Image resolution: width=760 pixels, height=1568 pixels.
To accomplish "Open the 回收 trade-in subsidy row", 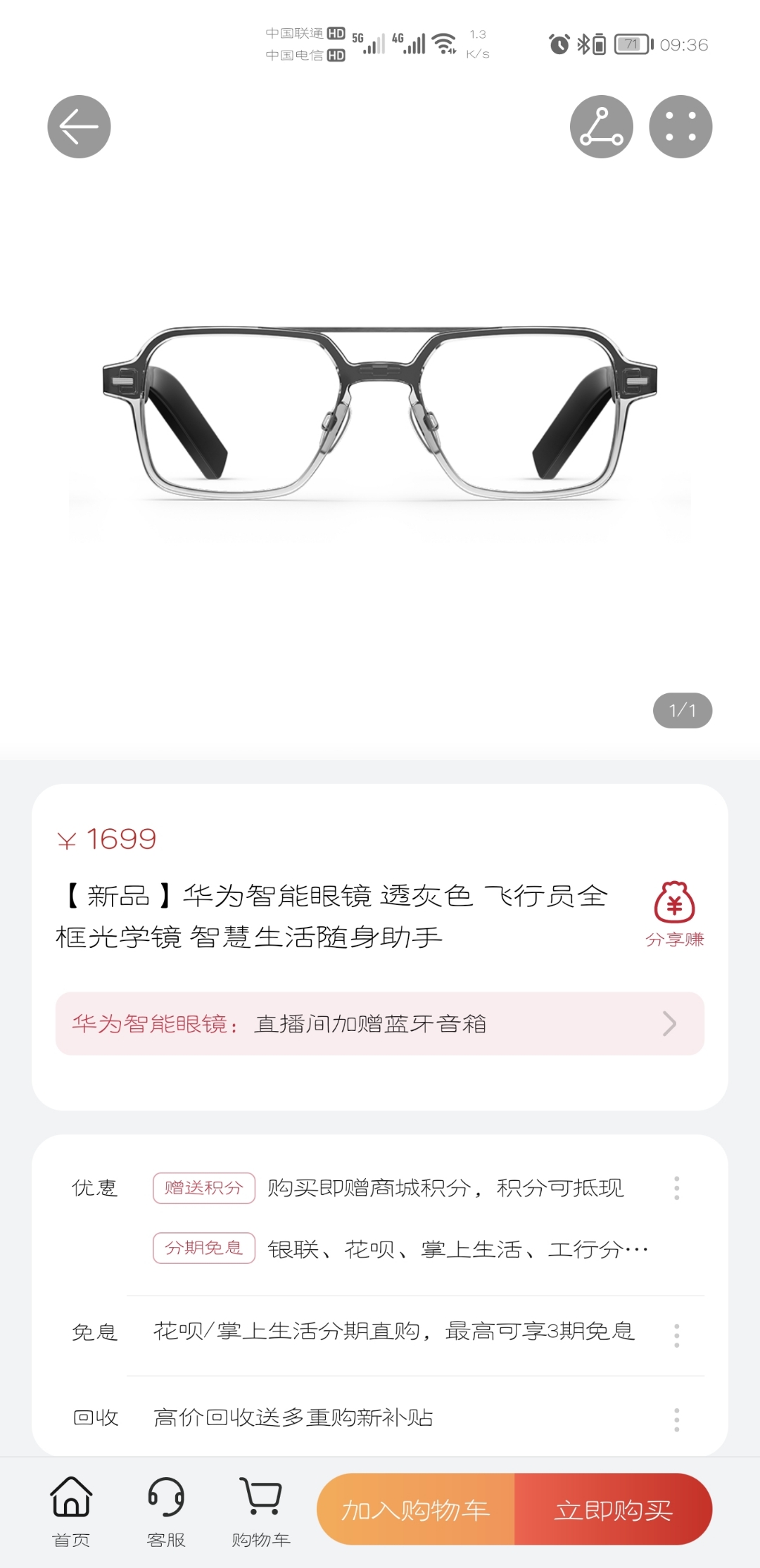I will pyautogui.click(x=380, y=1417).
